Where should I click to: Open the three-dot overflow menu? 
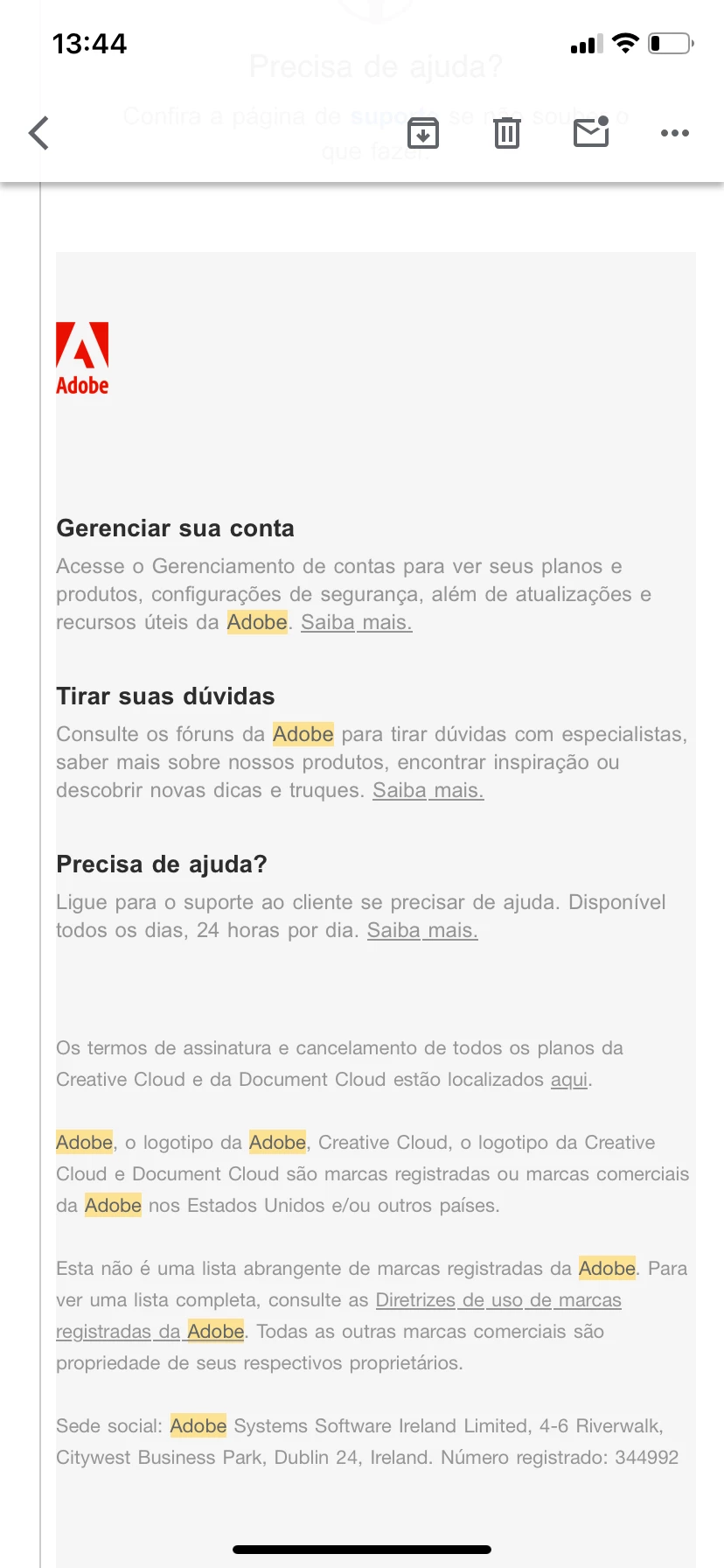674,133
